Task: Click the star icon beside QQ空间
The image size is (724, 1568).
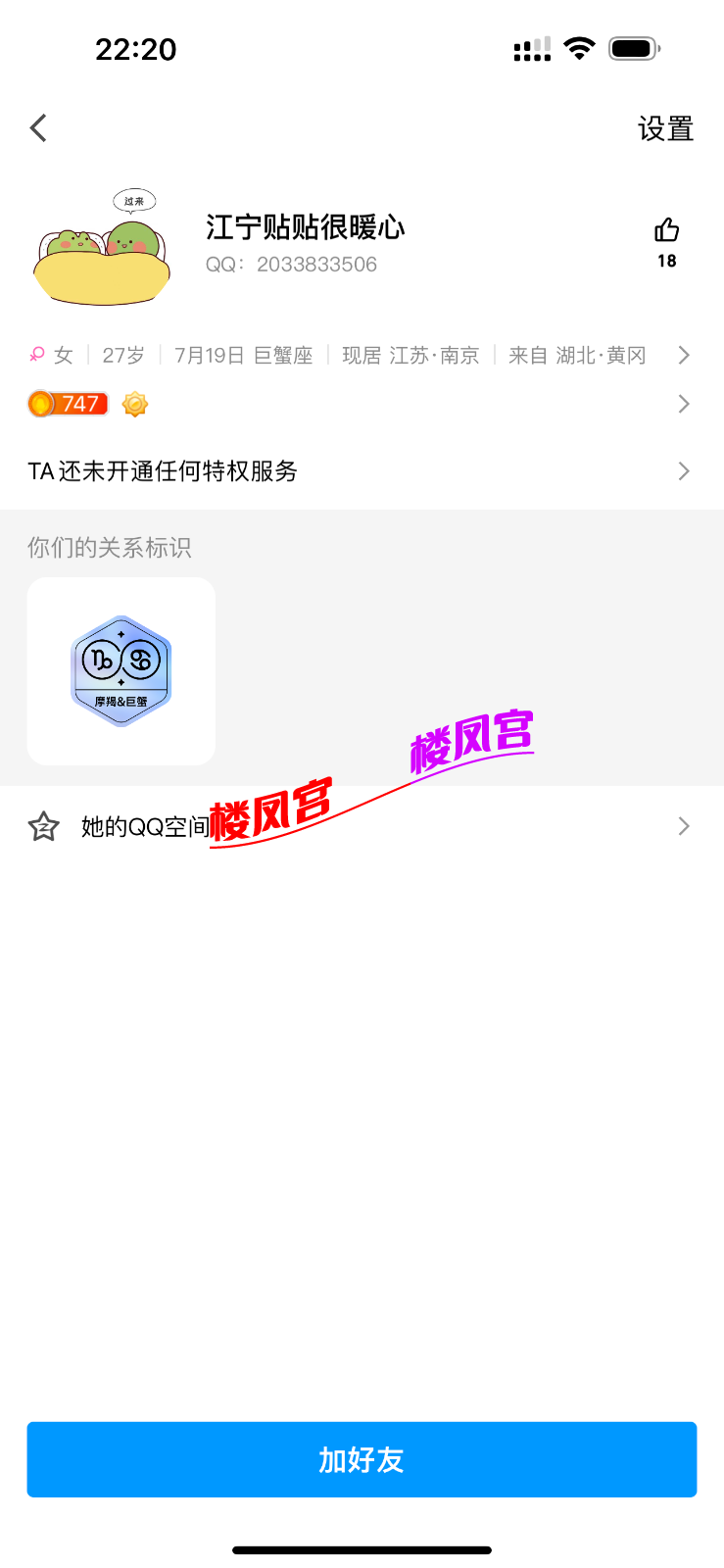Action: point(43,826)
